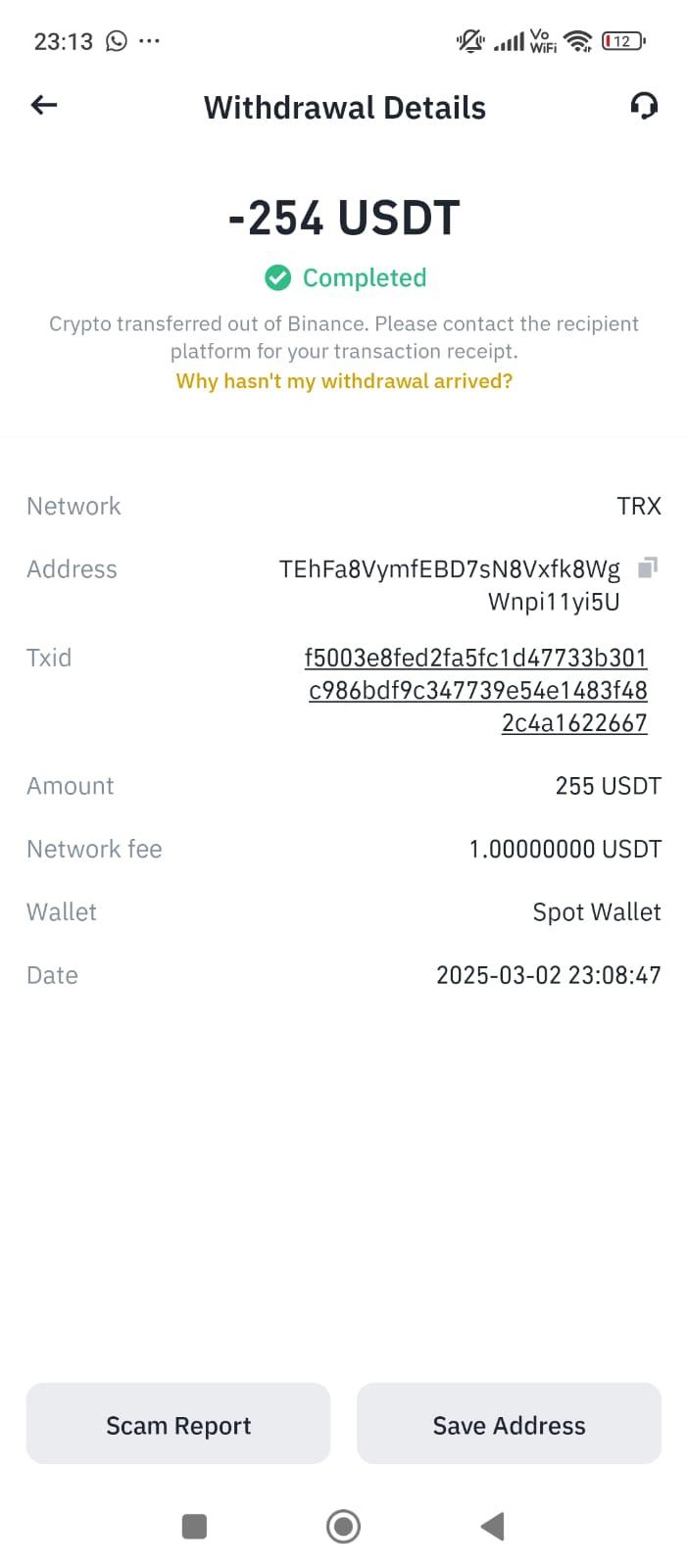The width and height of the screenshot is (688, 1568).
Task: Open the recent apps view
Action: pos(195,1526)
